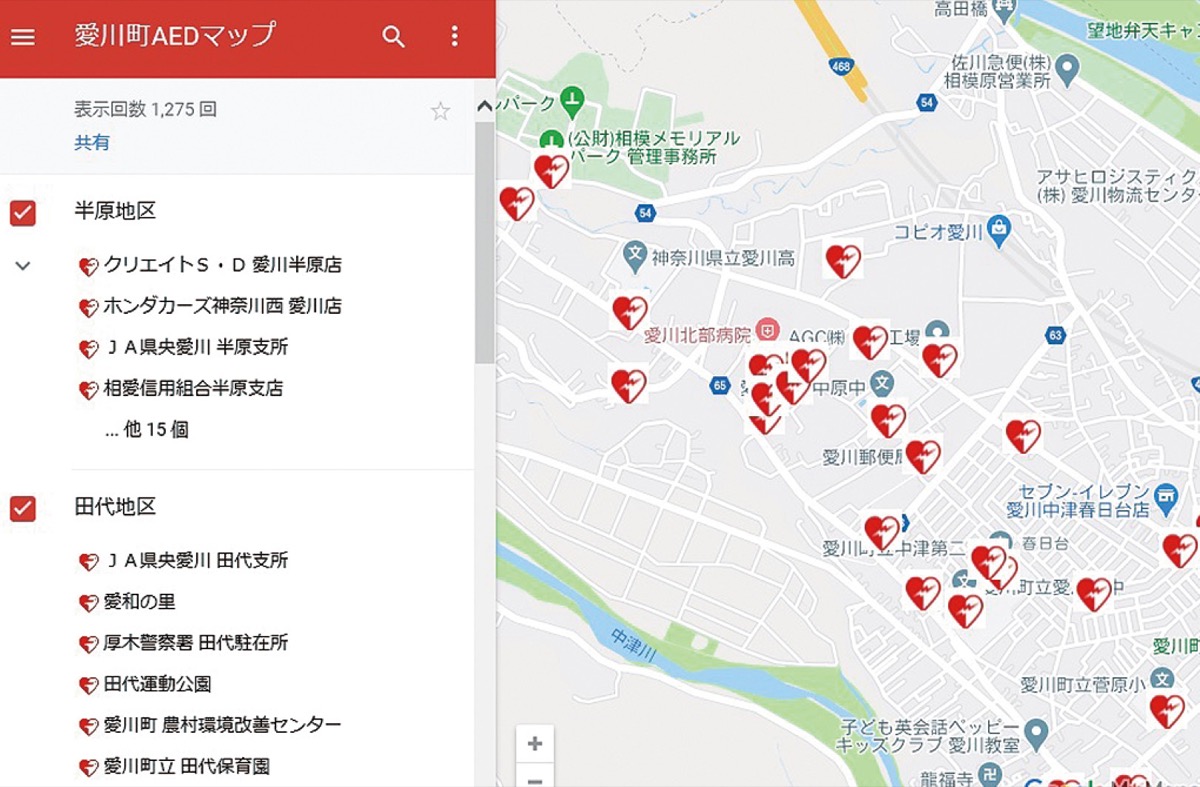1200x787 pixels.
Task: Open the hamburger drawer menu
Action: coord(23,37)
